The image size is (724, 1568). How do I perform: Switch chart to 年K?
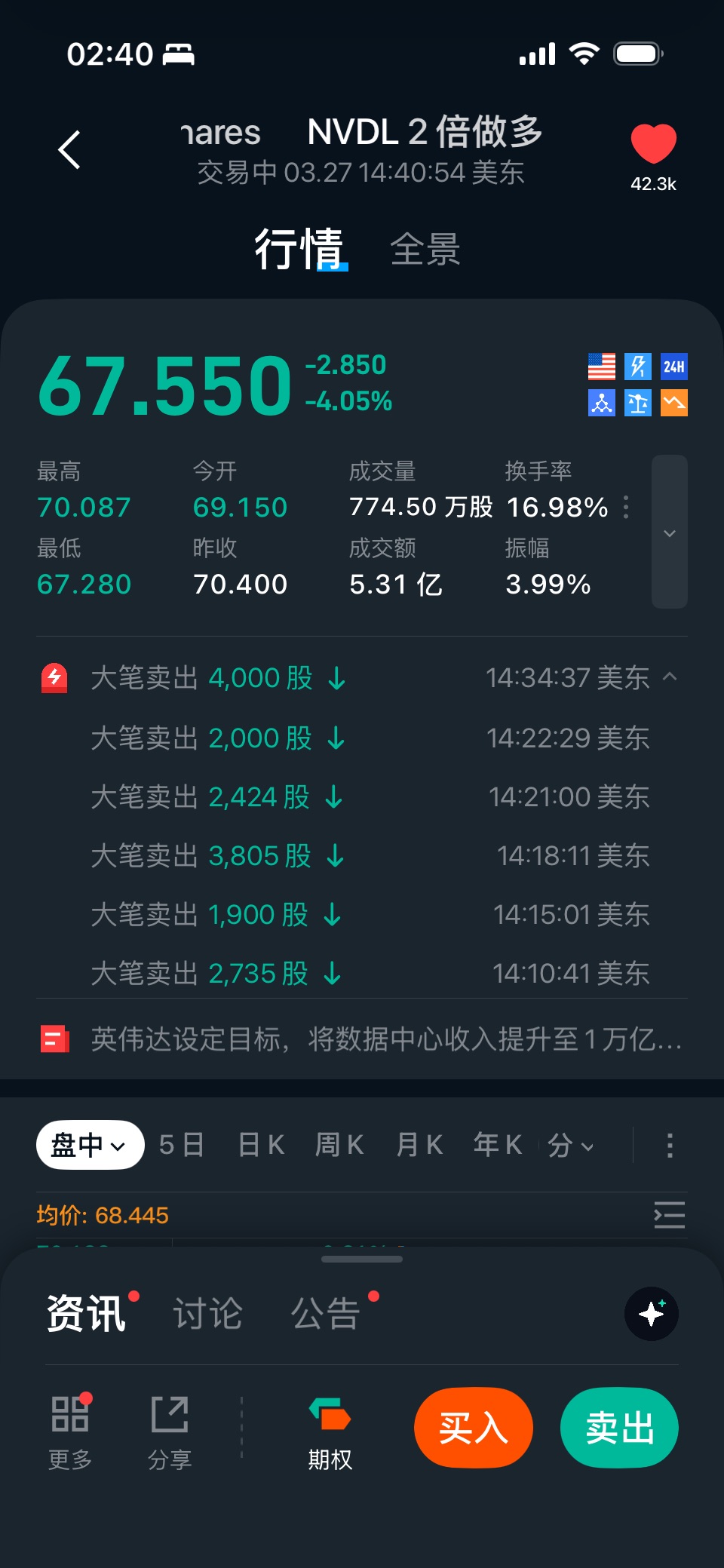point(498,1145)
